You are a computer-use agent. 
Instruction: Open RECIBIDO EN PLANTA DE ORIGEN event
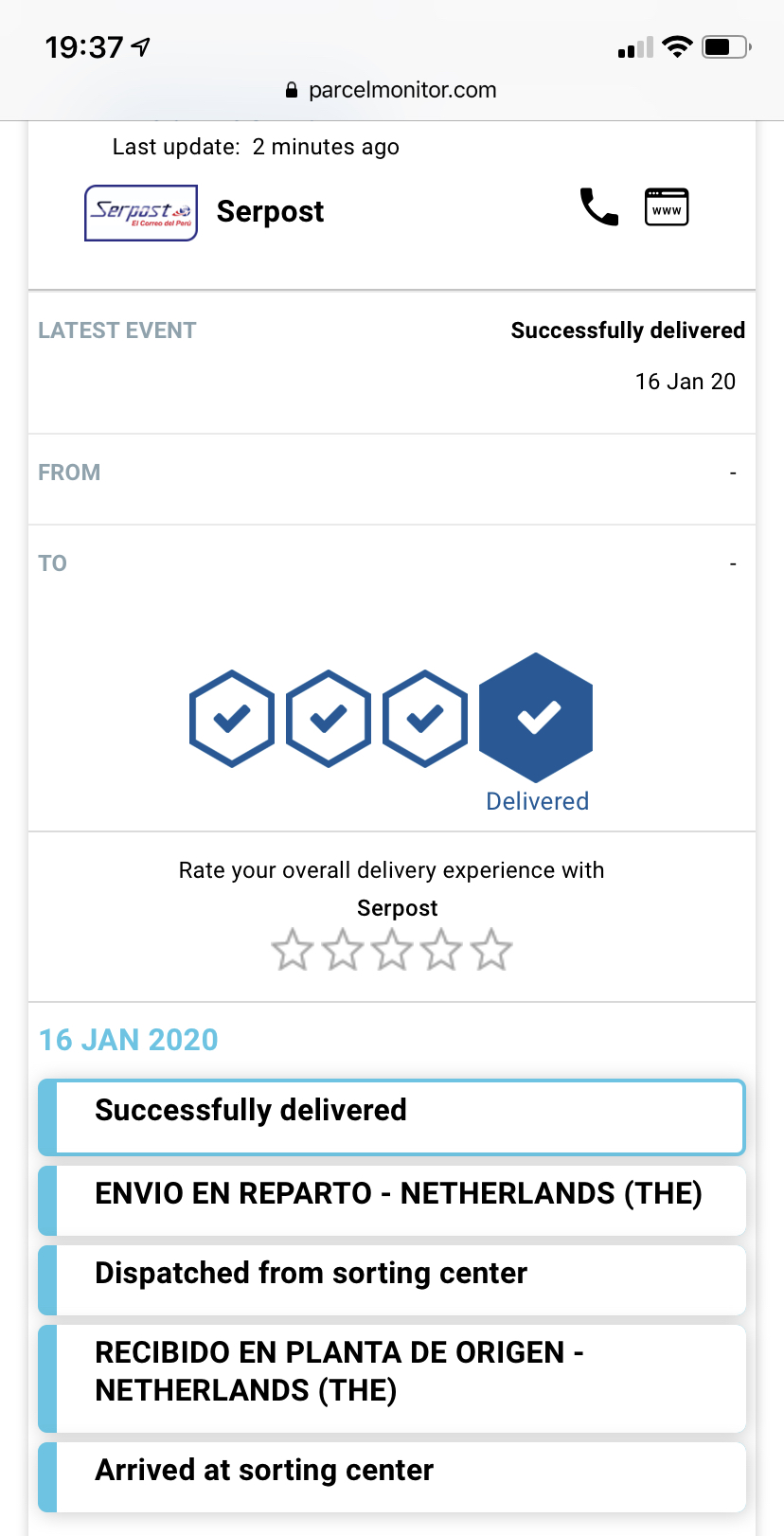click(x=392, y=1378)
